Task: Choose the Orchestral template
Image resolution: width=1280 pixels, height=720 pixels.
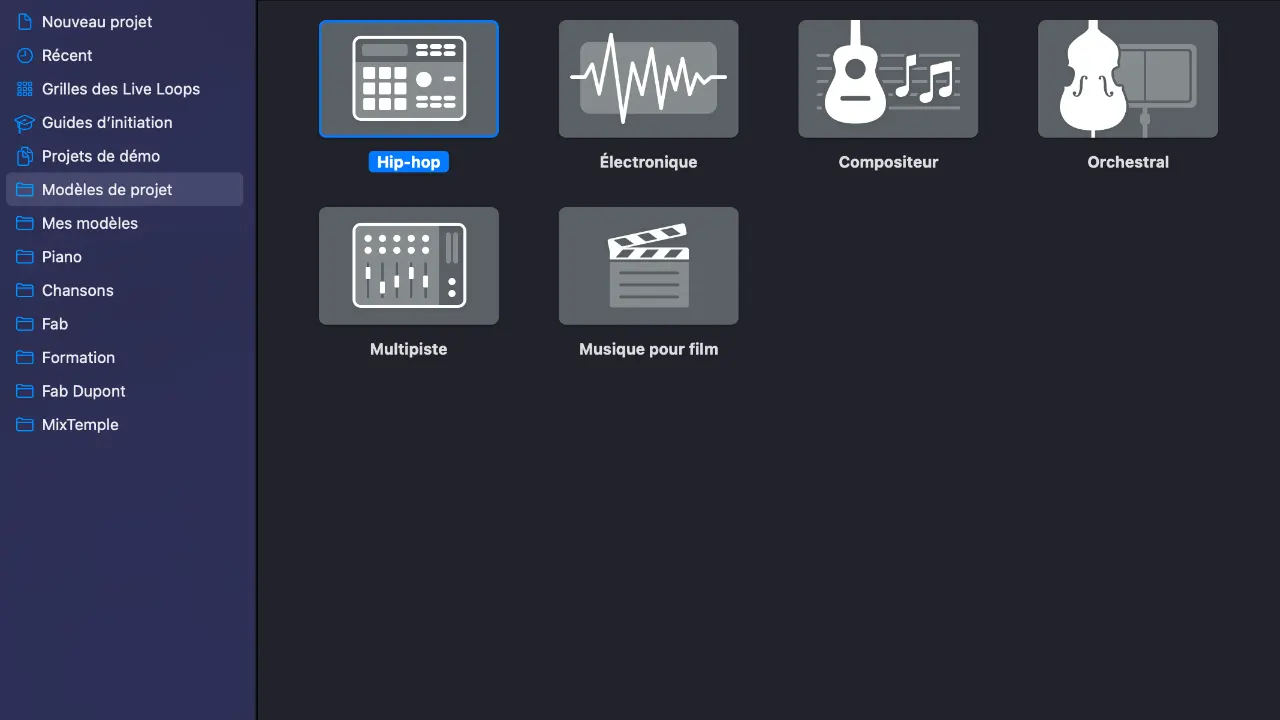Action: [x=1128, y=79]
